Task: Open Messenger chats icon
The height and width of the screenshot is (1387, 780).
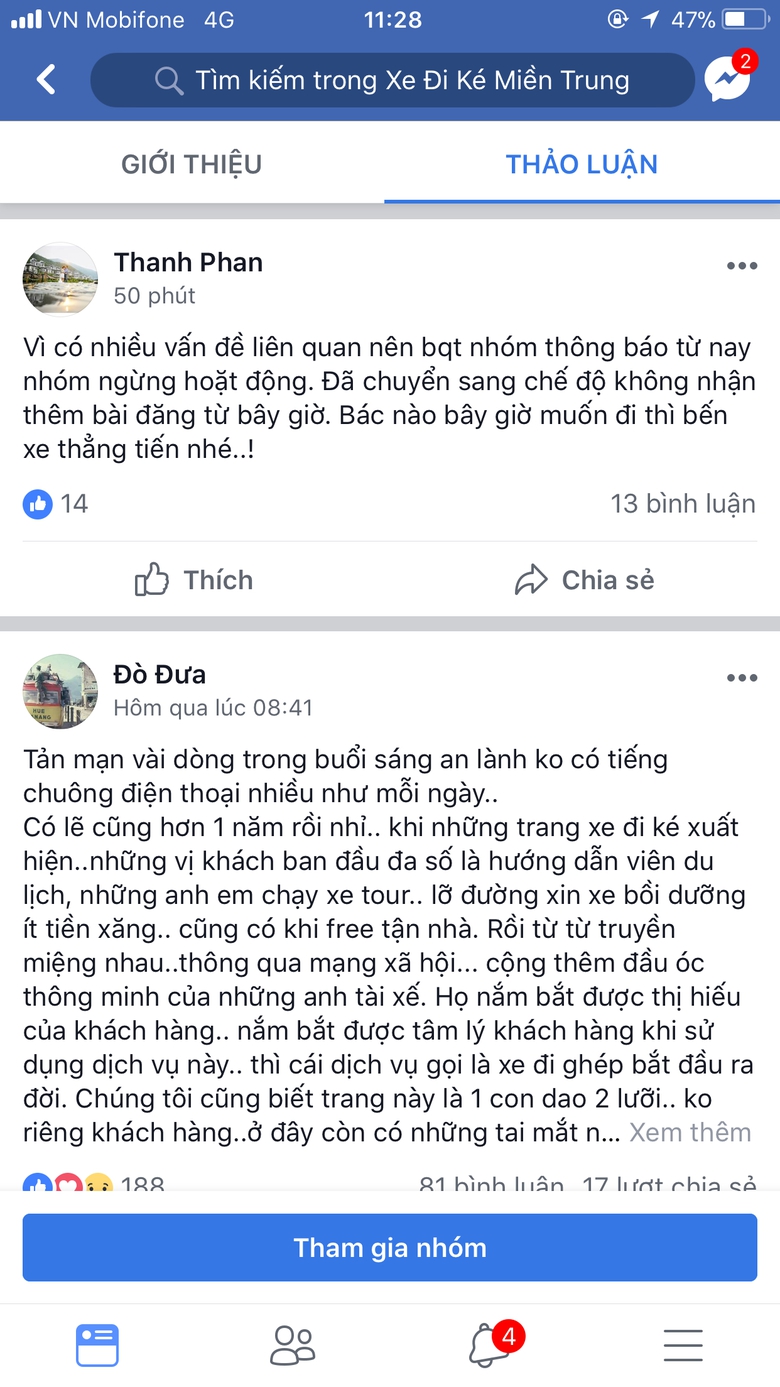Action: pos(727,80)
